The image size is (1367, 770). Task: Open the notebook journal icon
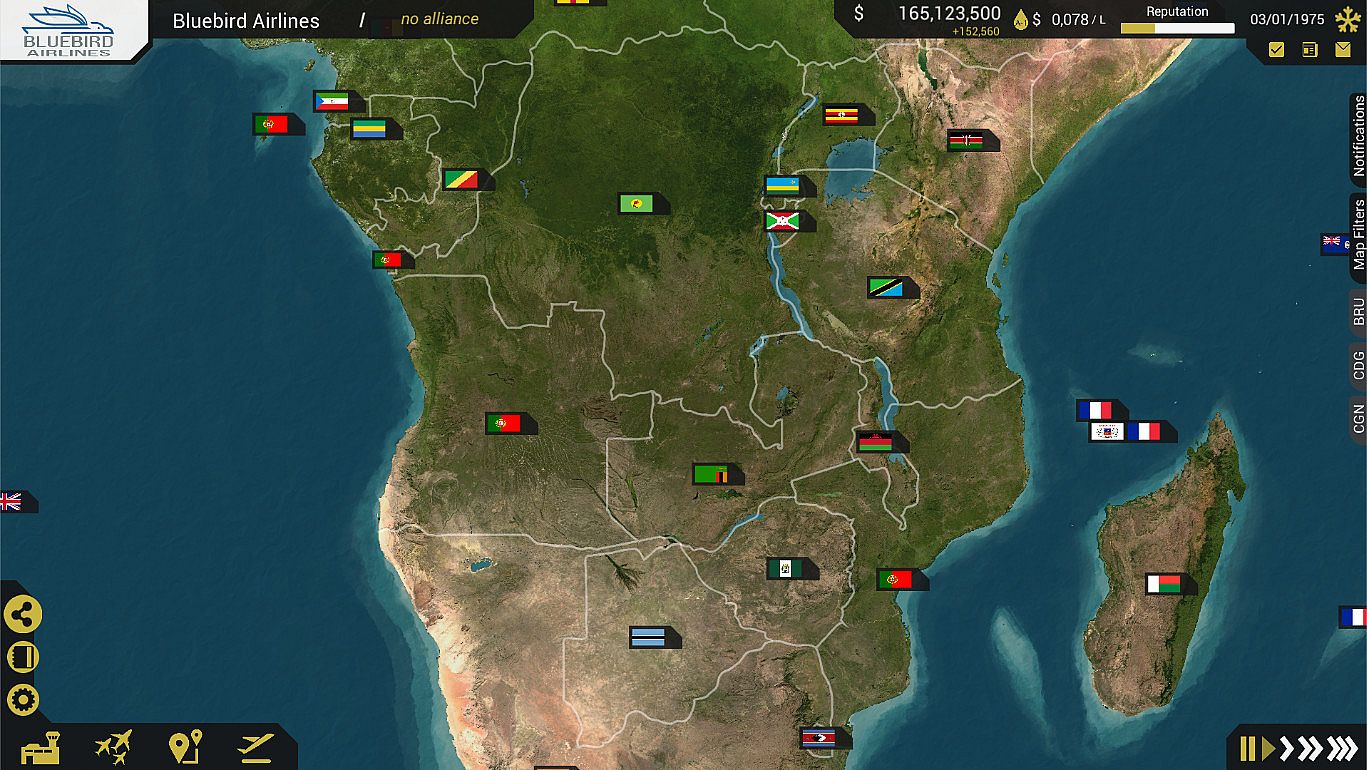[23, 657]
